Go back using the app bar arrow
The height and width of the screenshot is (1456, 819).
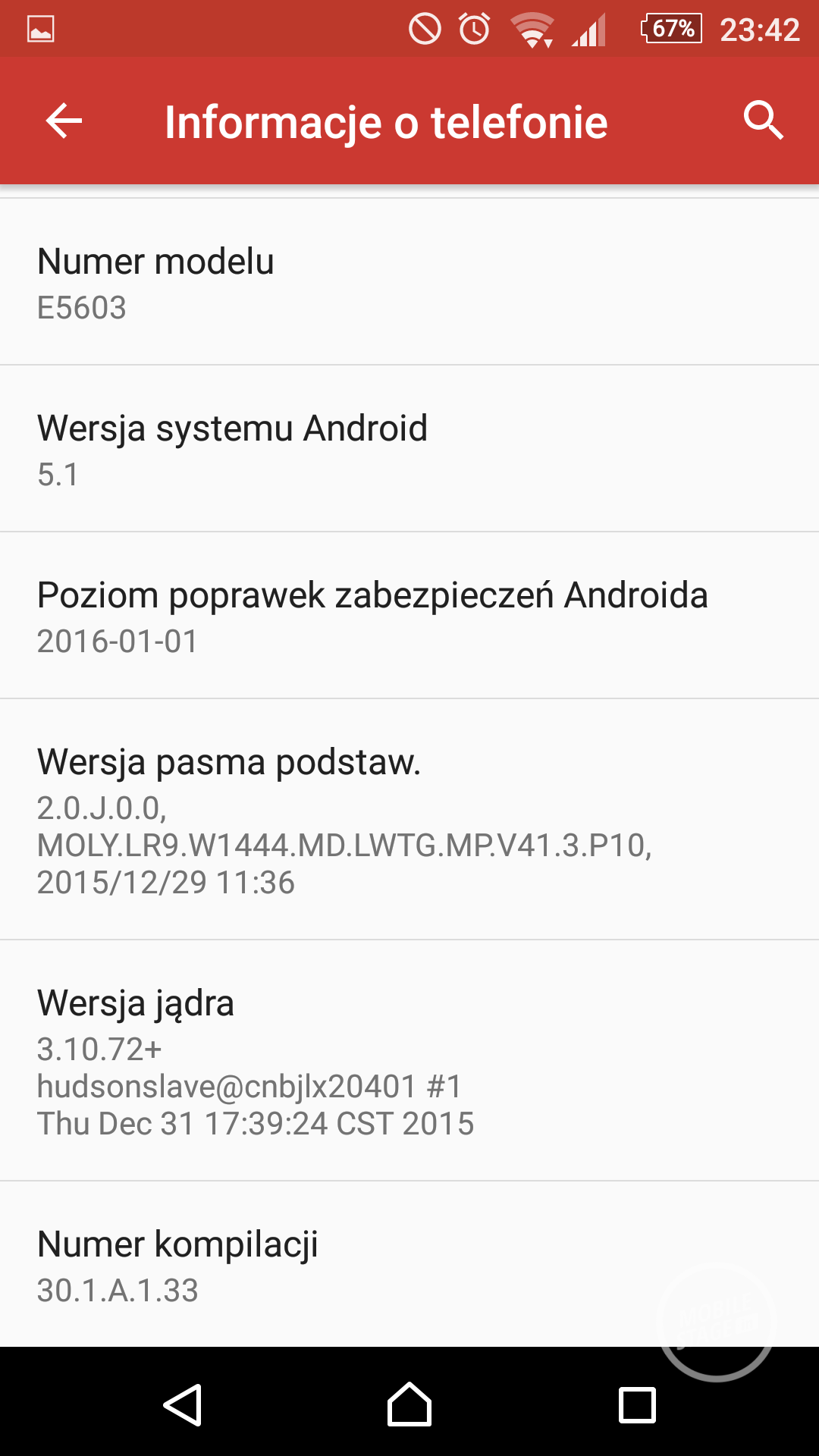point(64,121)
